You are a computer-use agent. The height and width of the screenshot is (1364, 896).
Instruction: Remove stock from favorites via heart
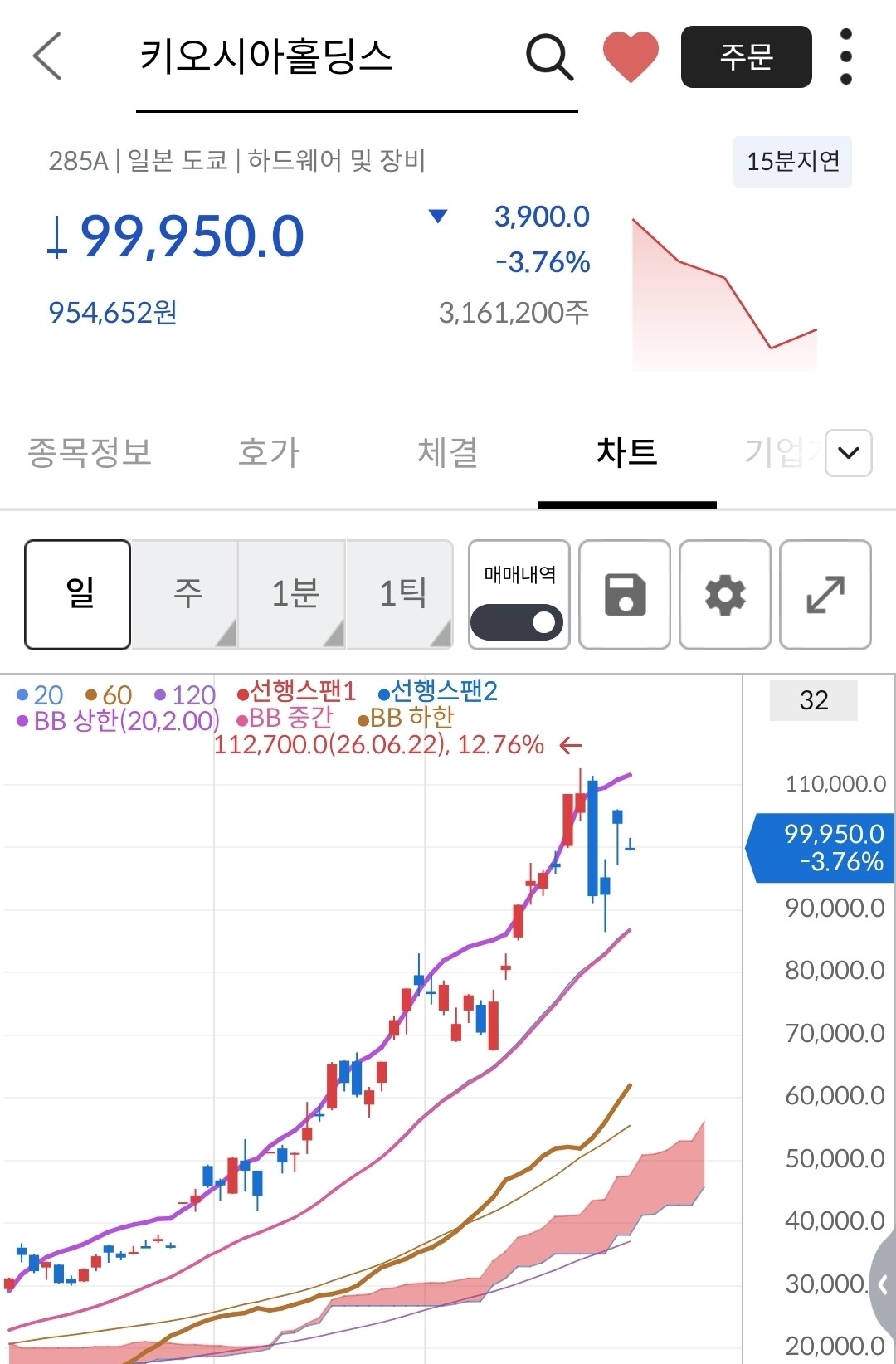click(x=631, y=56)
